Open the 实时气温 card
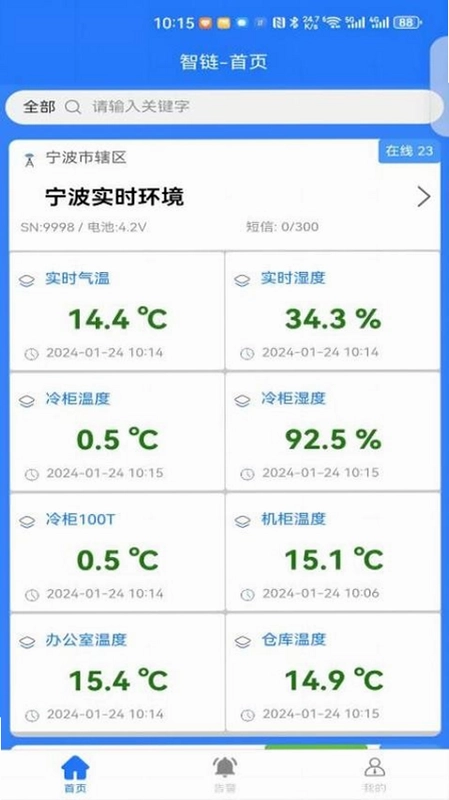This screenshot has height=800, width=449. click(117, 311)
